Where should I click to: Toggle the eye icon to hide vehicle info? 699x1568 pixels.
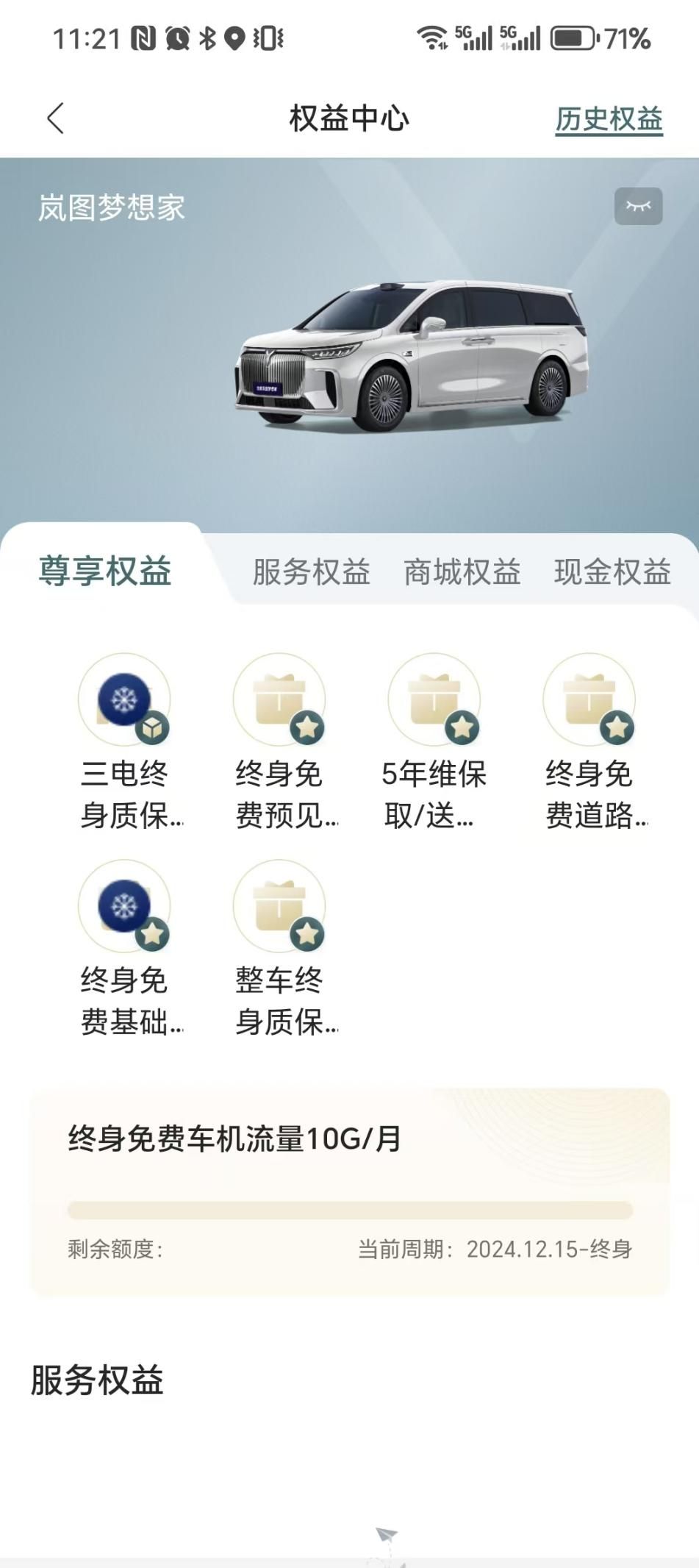[638, 206]
